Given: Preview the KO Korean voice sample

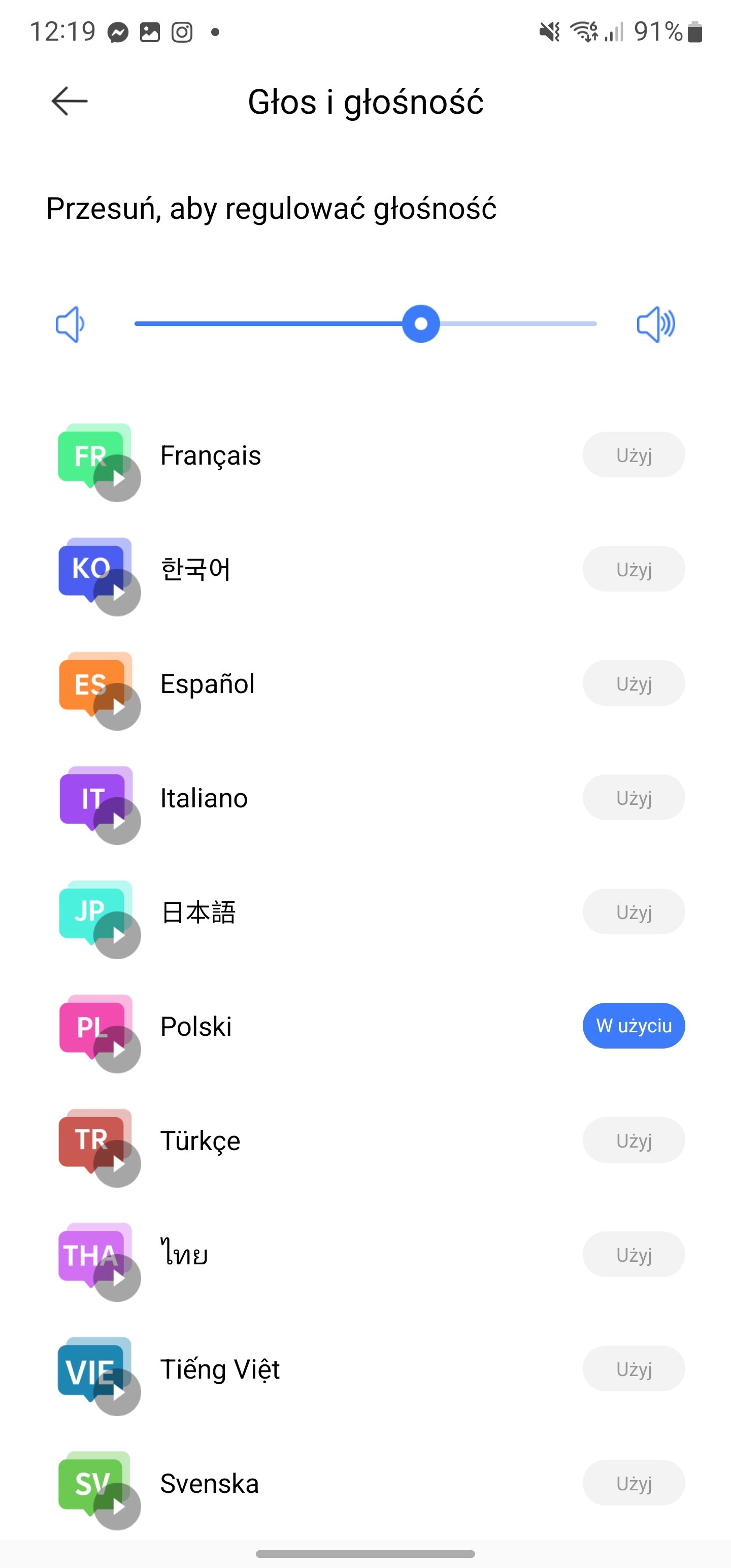Looking at the screenshot, I should click(117, 593).
